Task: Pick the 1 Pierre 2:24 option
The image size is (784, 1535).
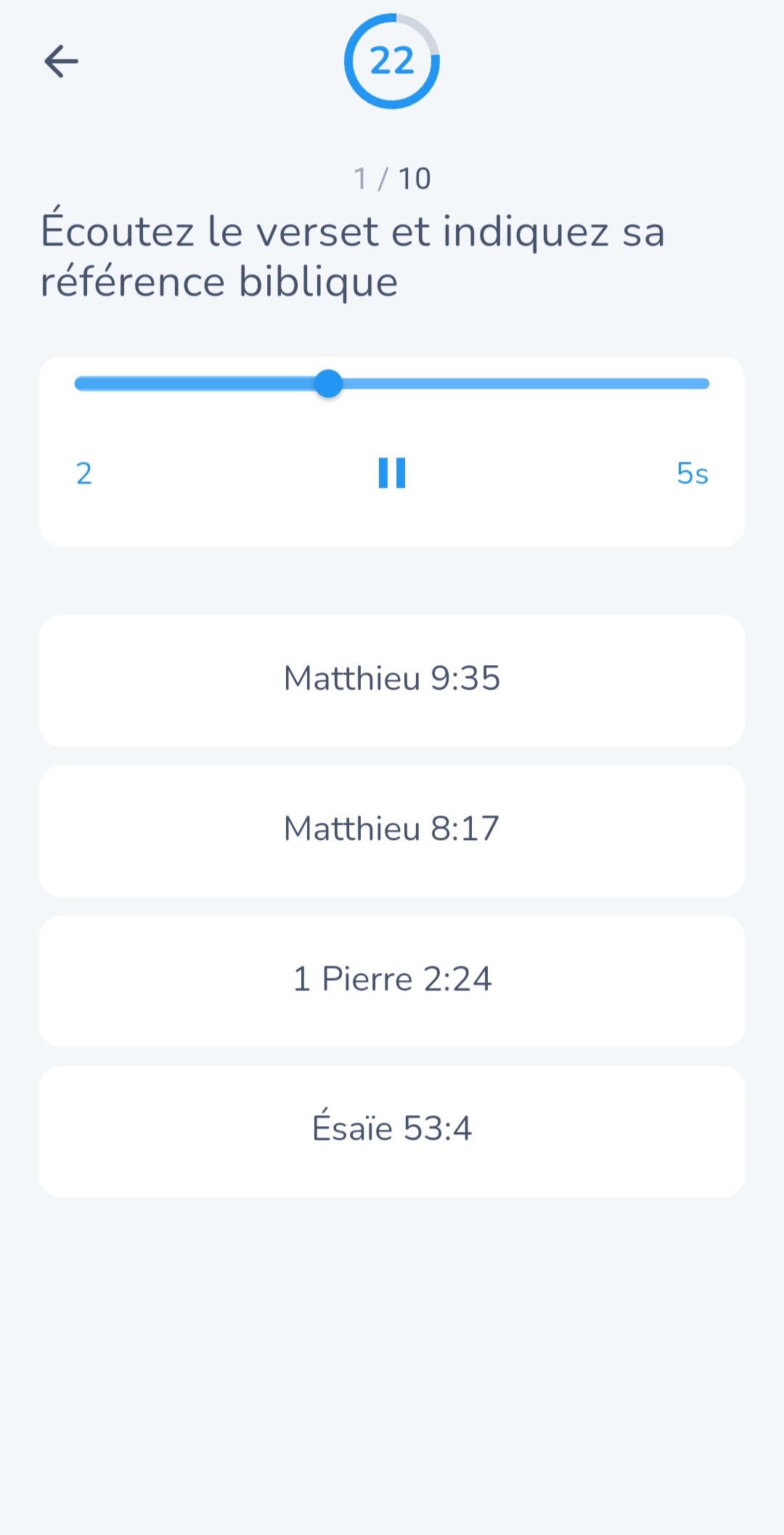Action: pos(392,982)
